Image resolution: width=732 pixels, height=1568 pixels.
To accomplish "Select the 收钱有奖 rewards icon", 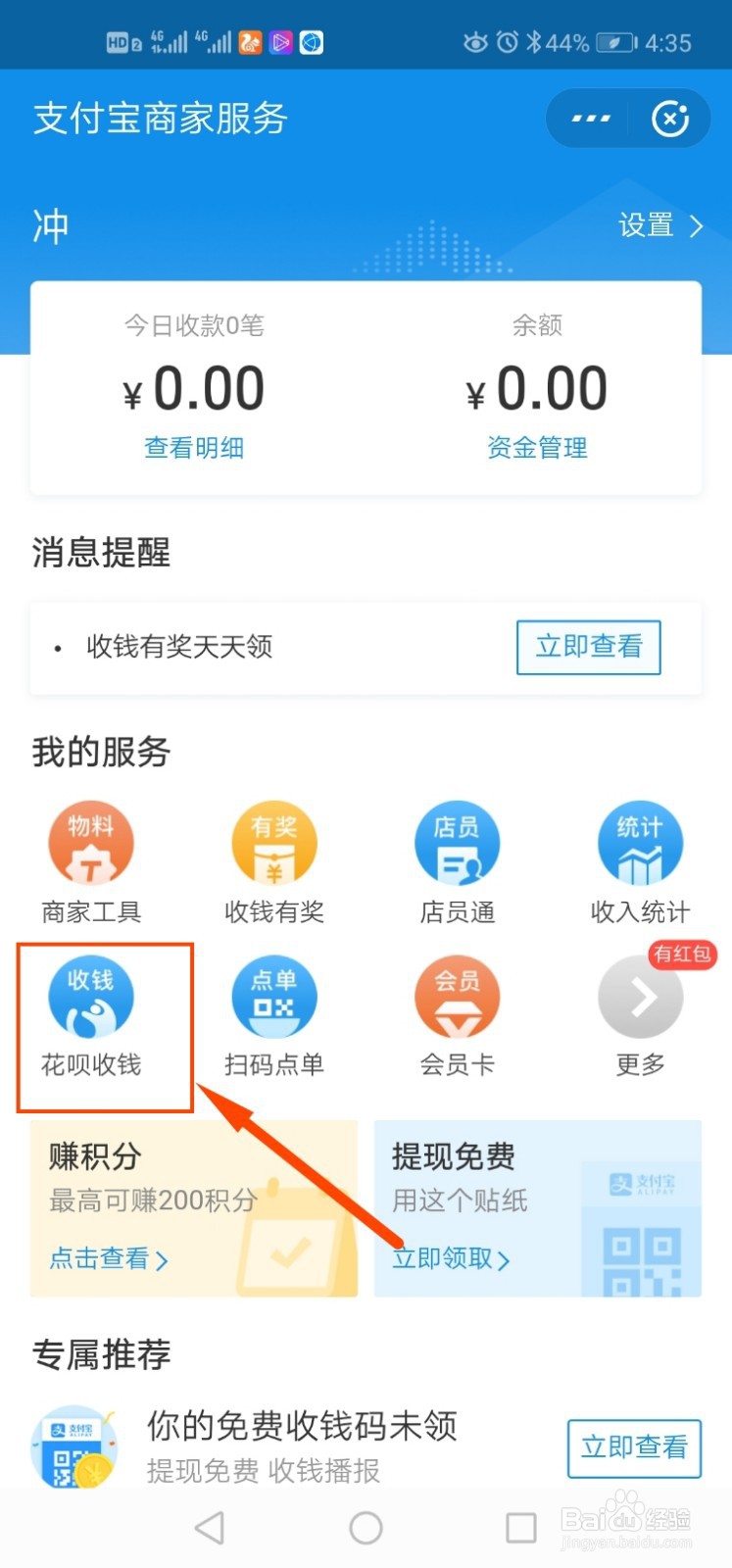I will click(x=274, y=843).
